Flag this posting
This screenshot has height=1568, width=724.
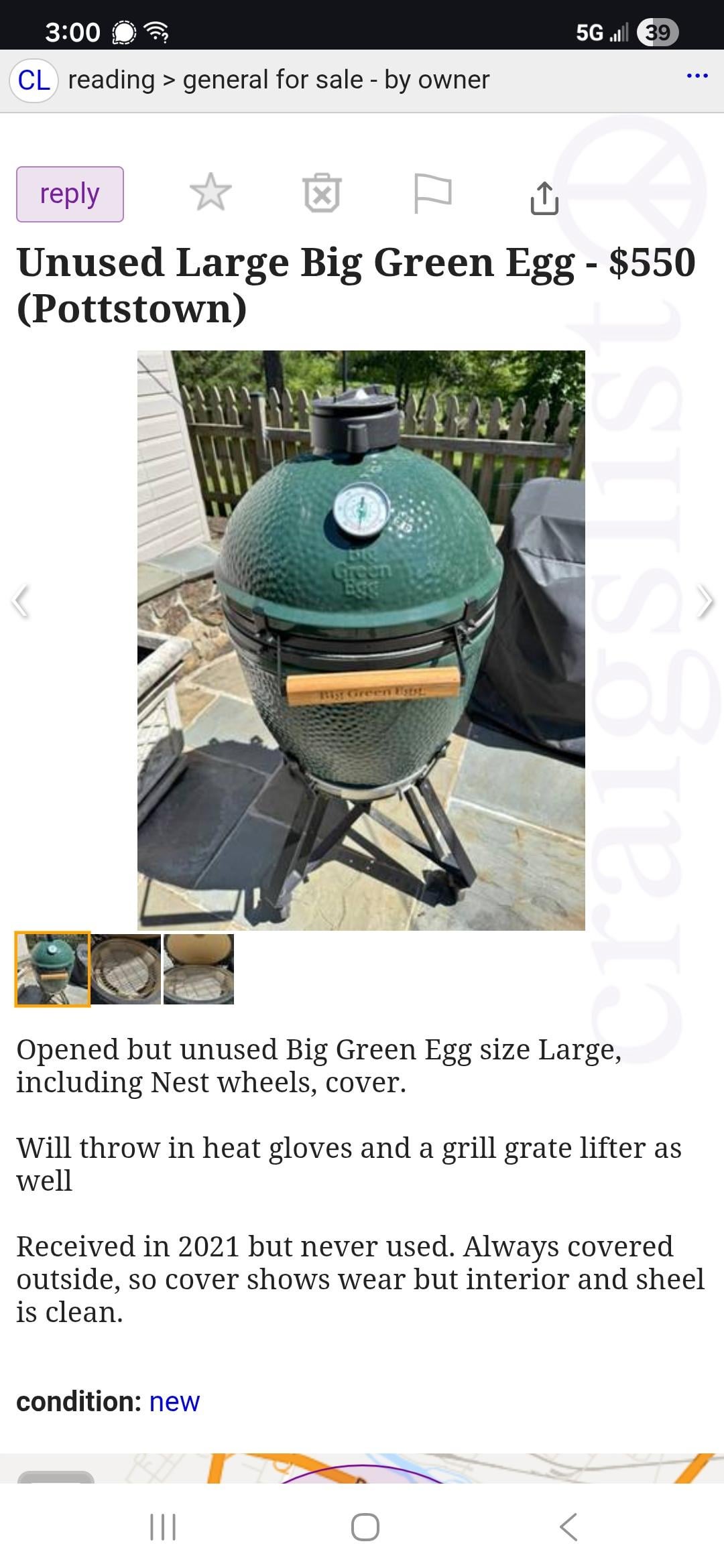tap(432, 194)
